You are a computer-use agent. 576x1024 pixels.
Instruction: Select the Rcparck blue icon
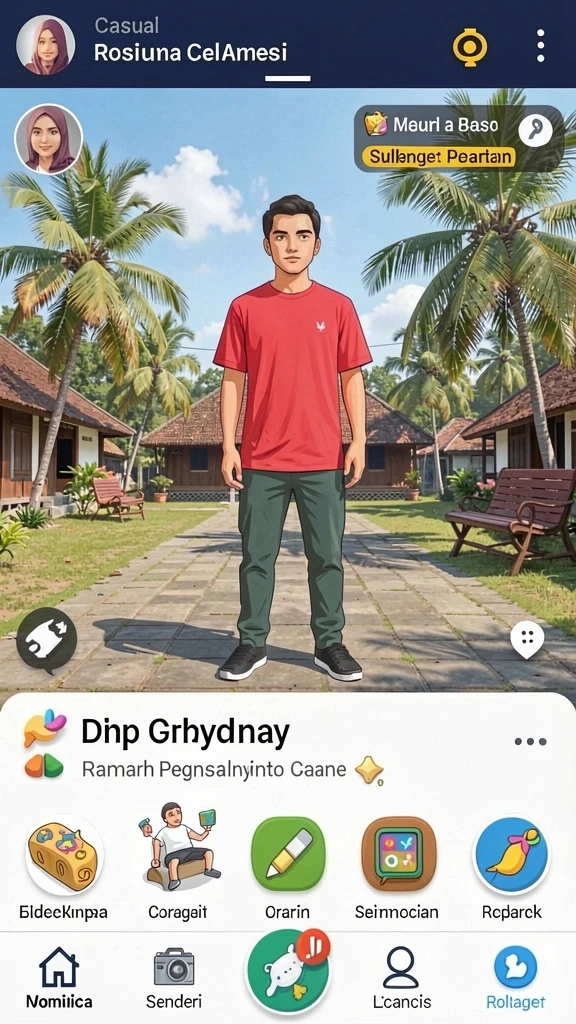pos(512,855)
